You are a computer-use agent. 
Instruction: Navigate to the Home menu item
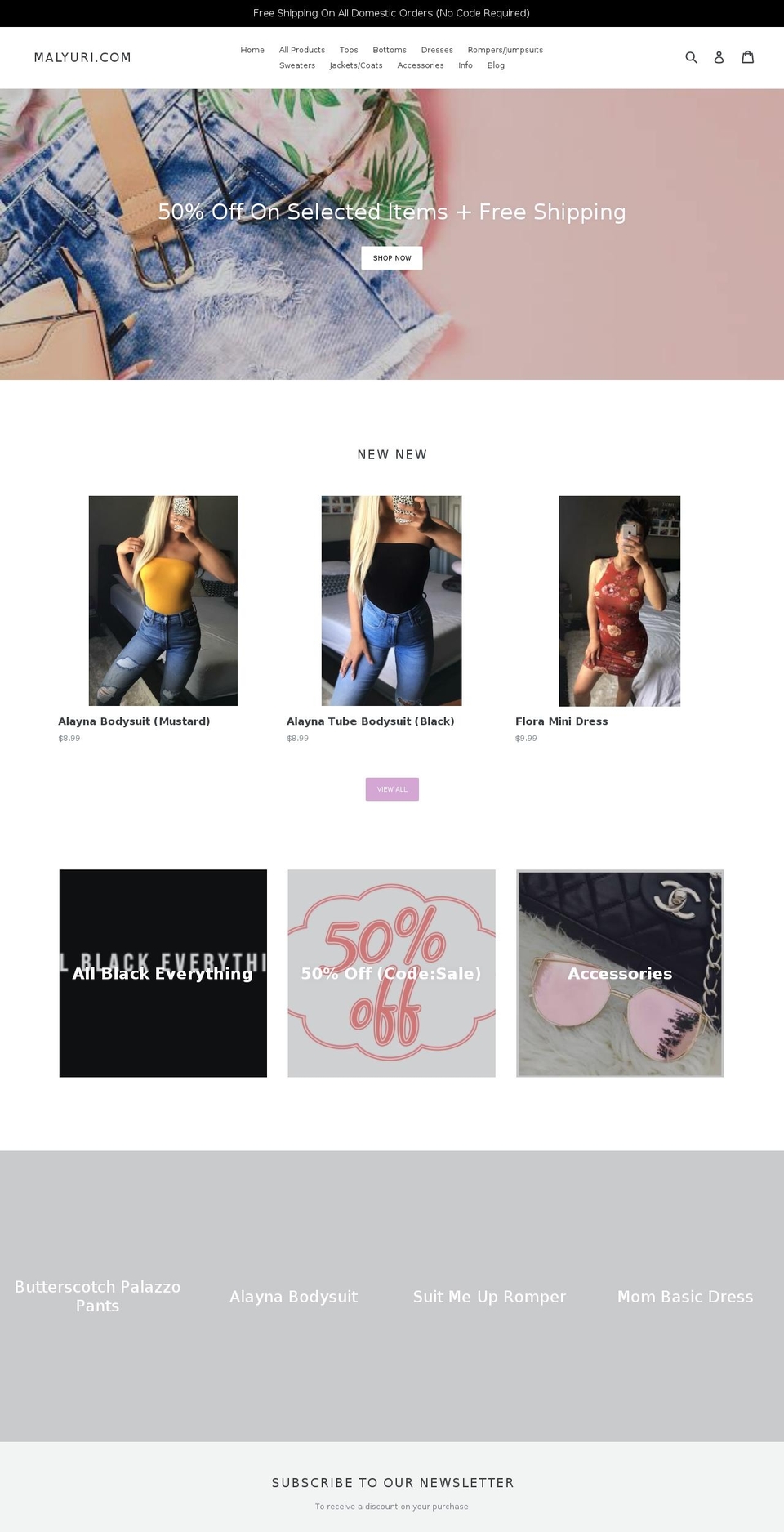(x=252, y=50)
